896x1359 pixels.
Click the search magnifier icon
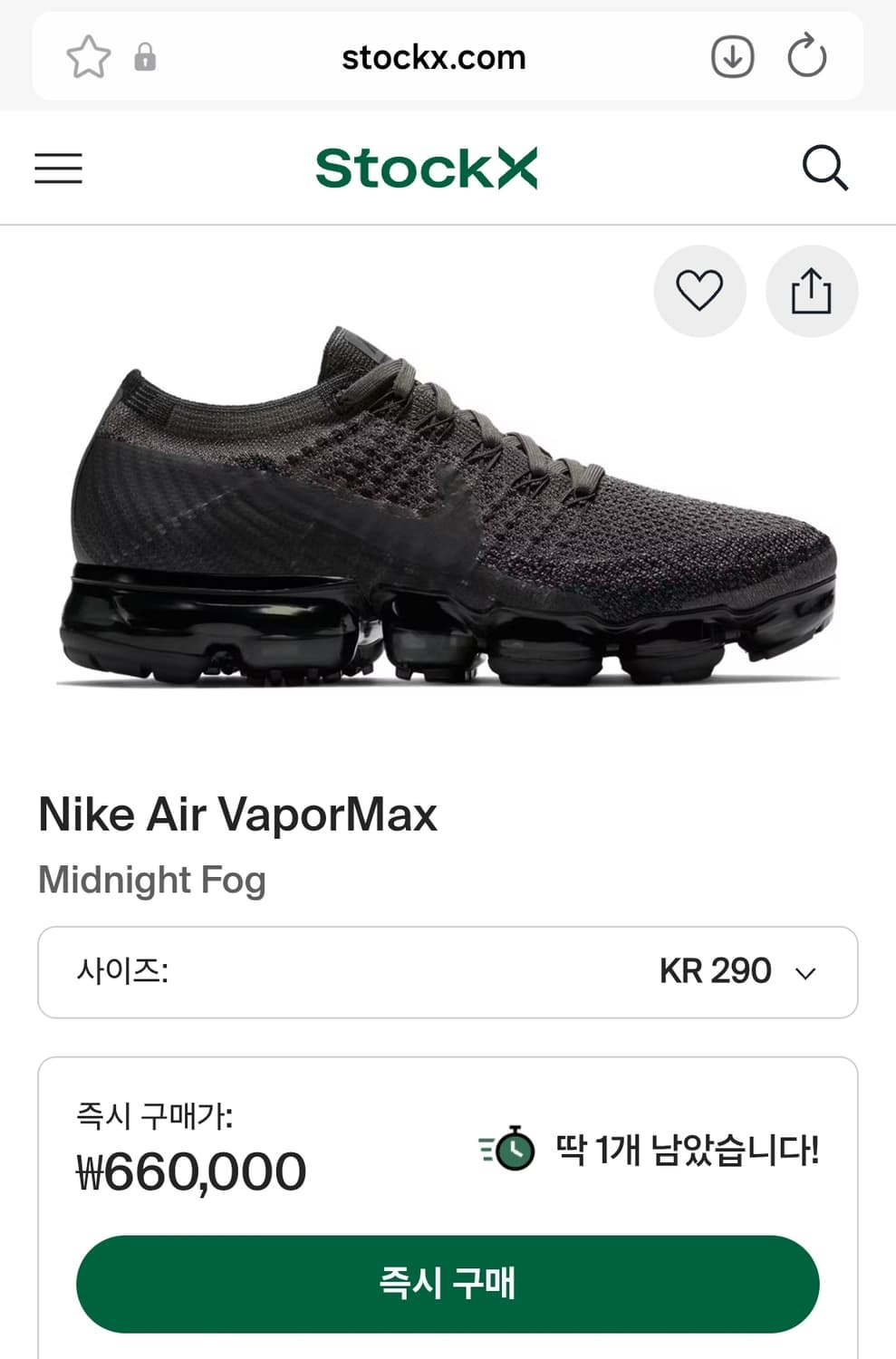click(826, 169)
